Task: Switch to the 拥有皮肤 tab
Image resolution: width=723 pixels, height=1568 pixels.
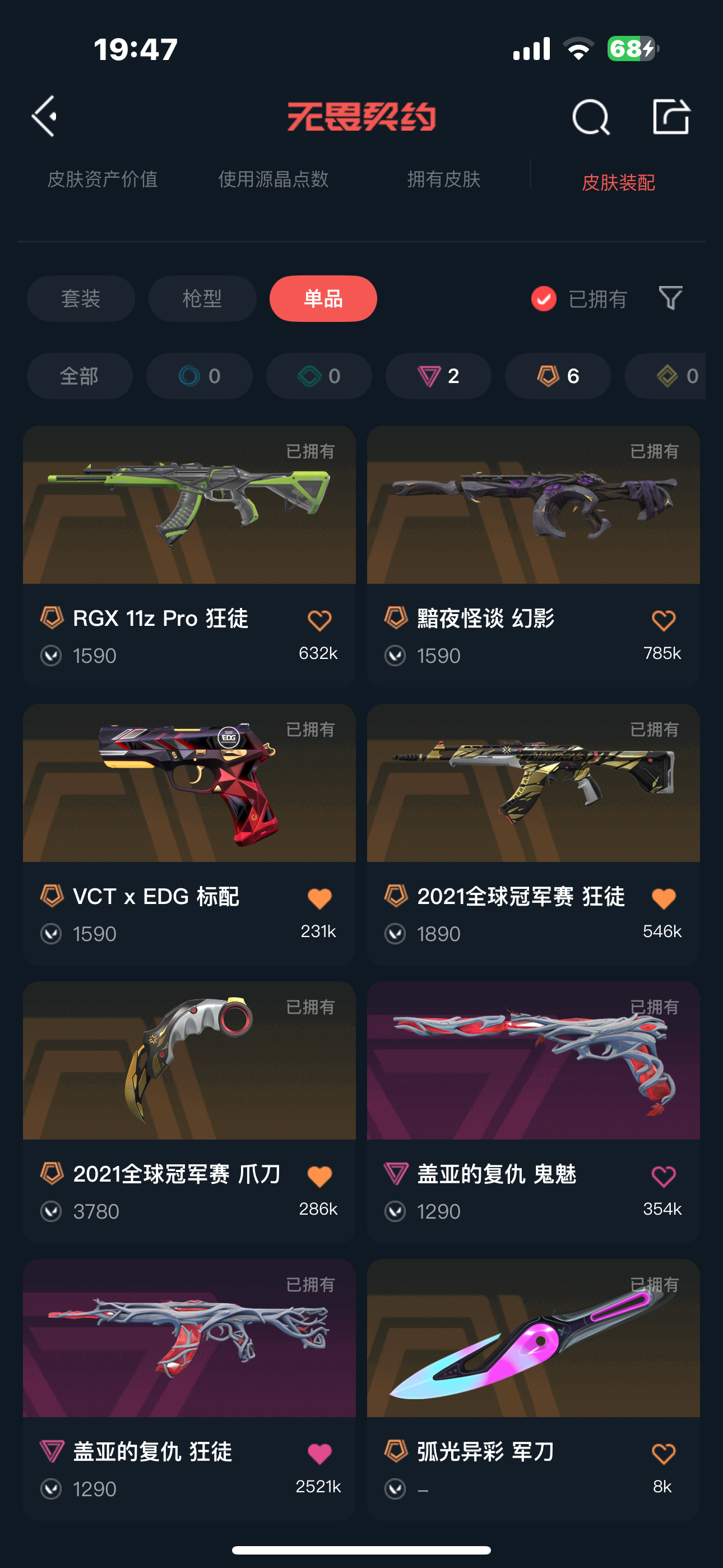Action: click(x=444, y=179)
